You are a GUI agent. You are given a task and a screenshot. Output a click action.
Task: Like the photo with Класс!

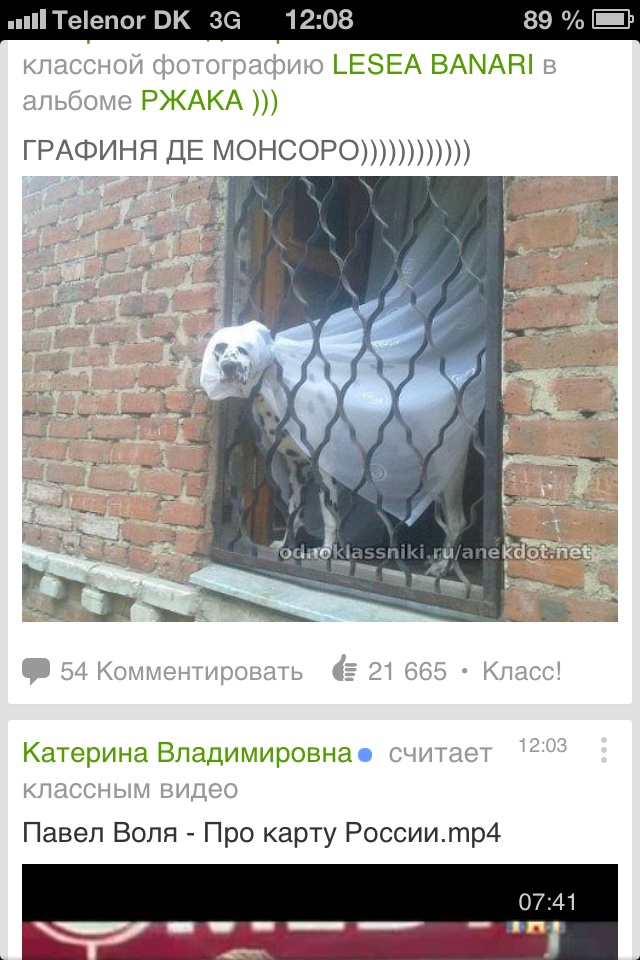point(521,671)
